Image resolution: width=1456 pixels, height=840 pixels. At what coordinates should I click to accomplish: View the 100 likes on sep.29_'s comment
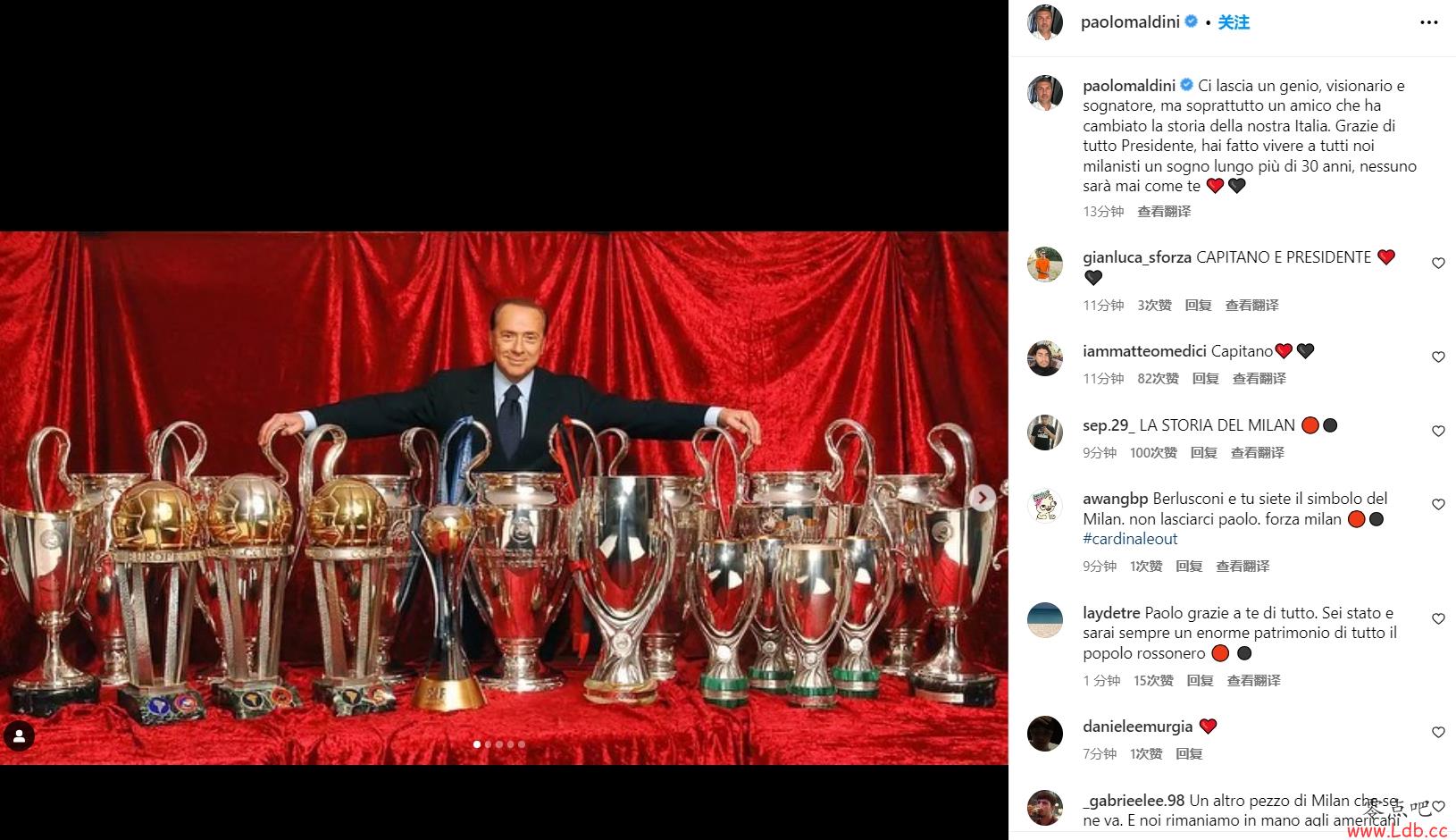[1152, 453]
